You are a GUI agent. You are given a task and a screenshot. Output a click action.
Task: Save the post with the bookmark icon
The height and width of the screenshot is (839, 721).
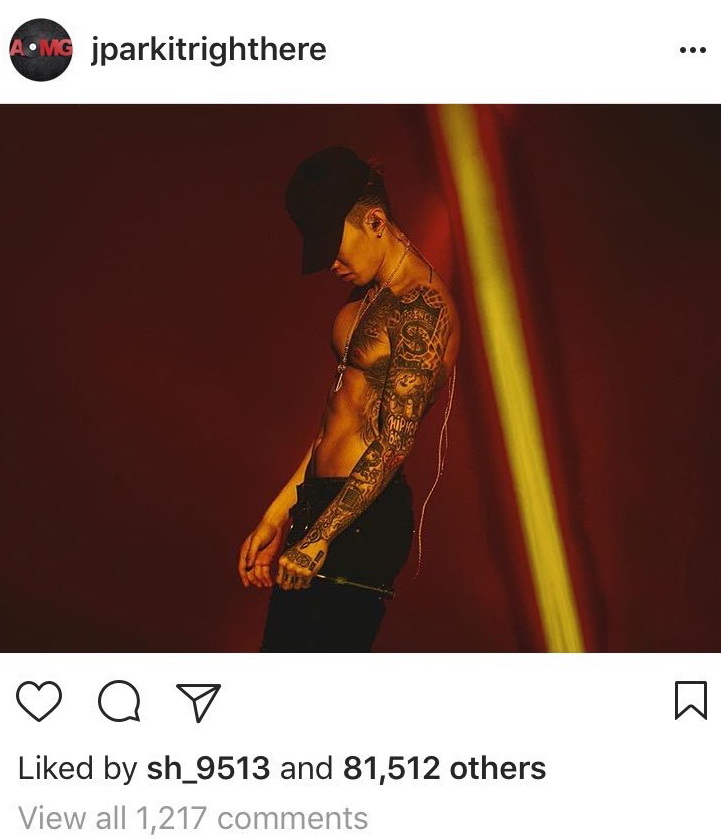690,701
